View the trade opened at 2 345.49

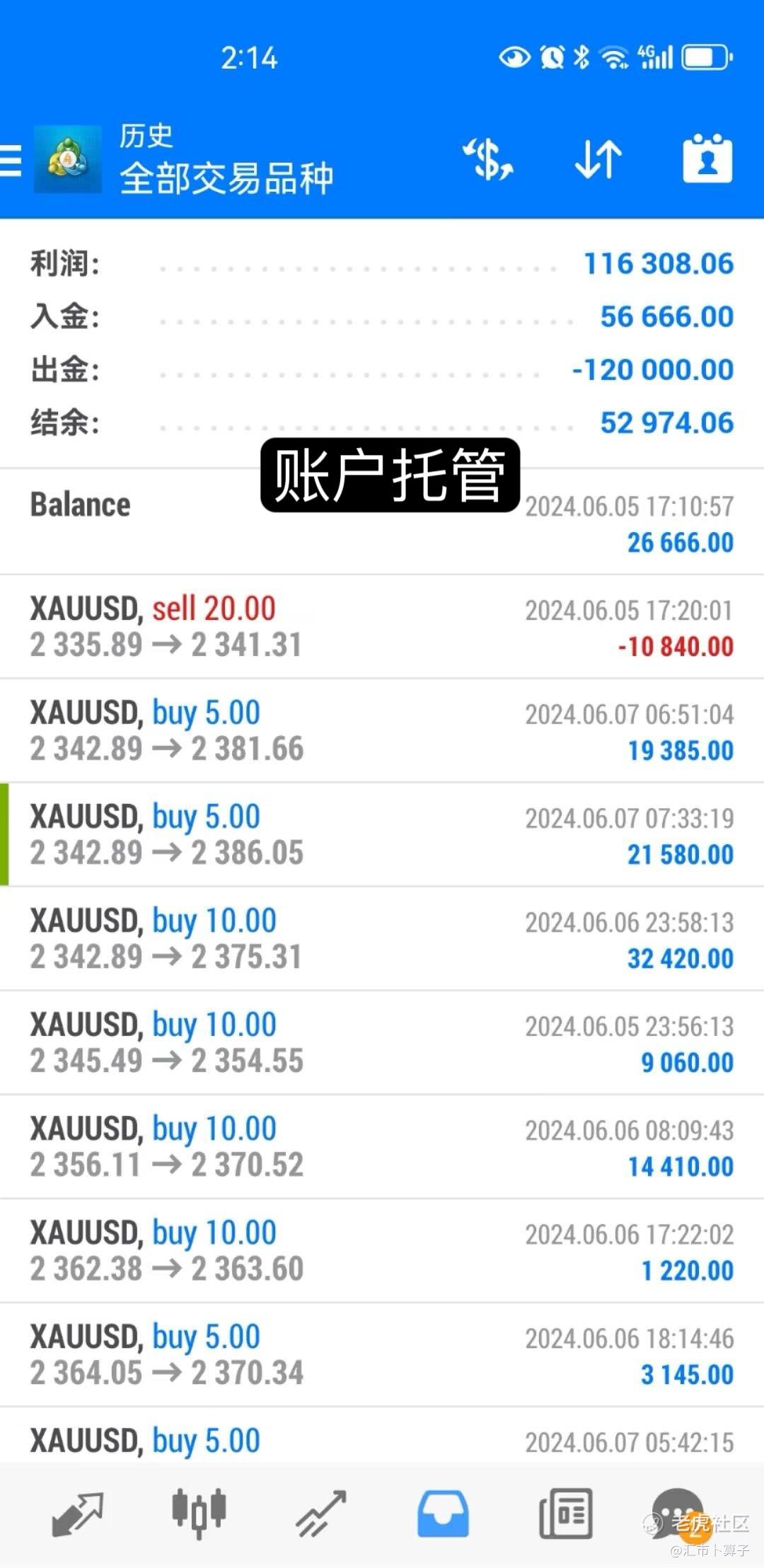[x=382, y=1043]
